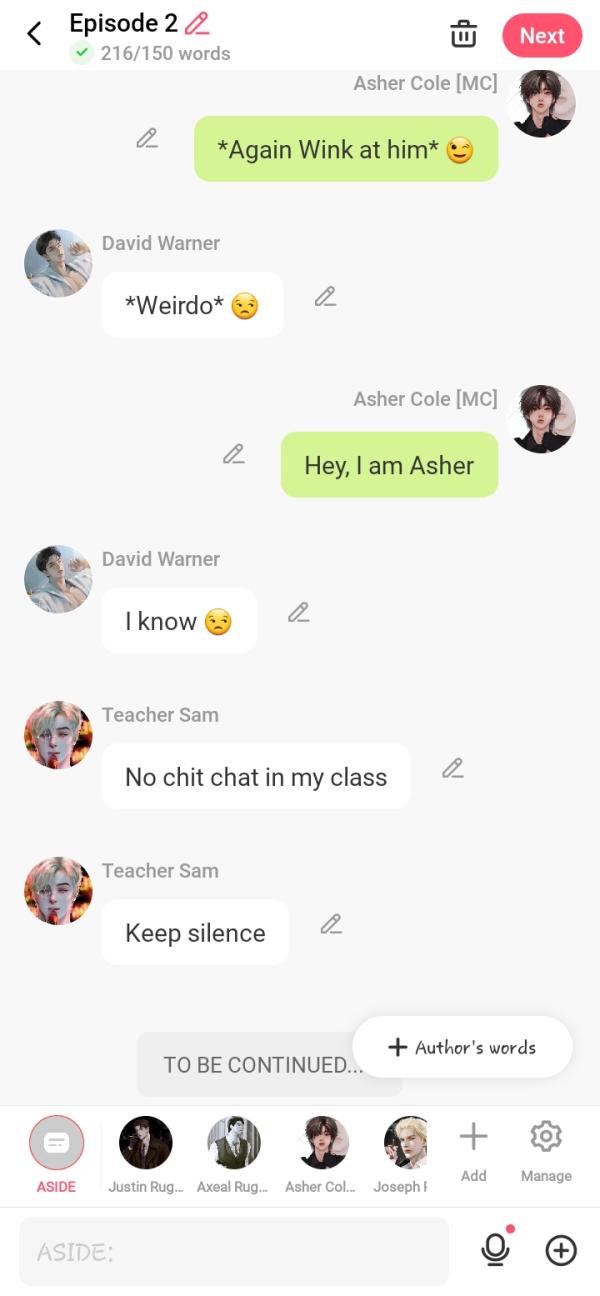Add Author's words
The height and width of the screenshot is (1296, 600).
click(x=462, y=1047)
